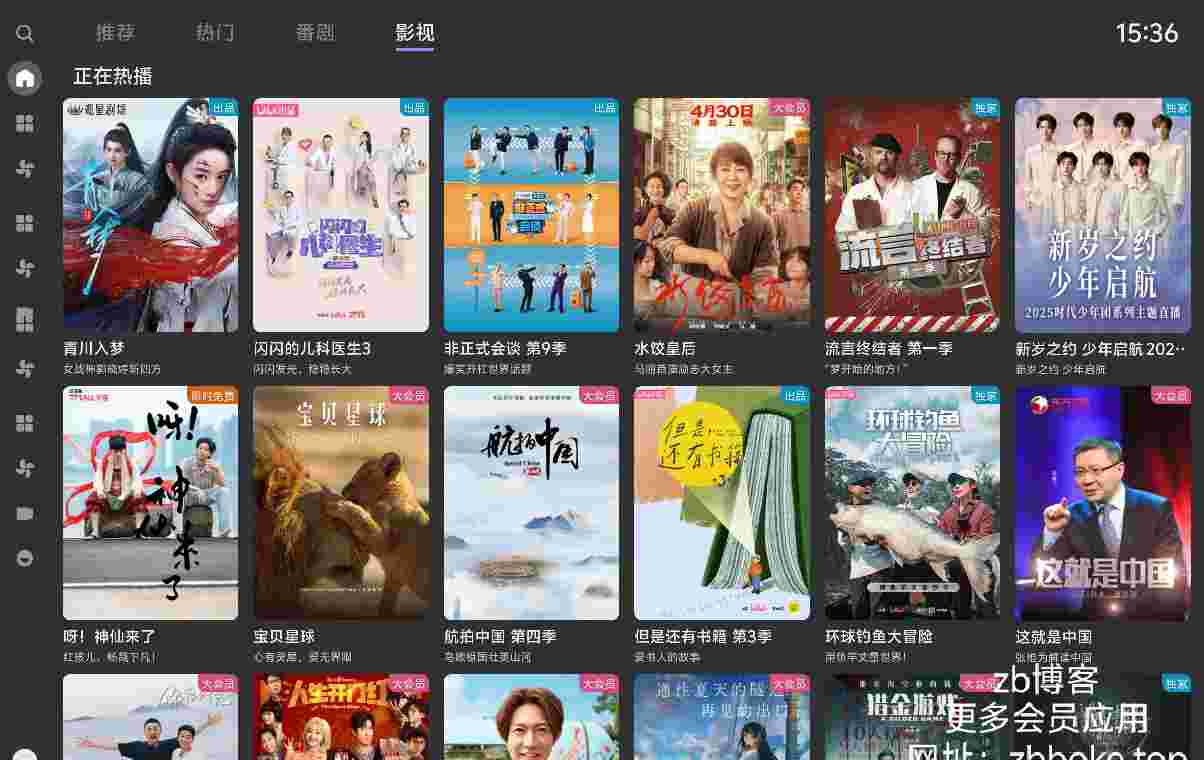
Task: Switch to the 番剧 tab
Action: [315, 33]
